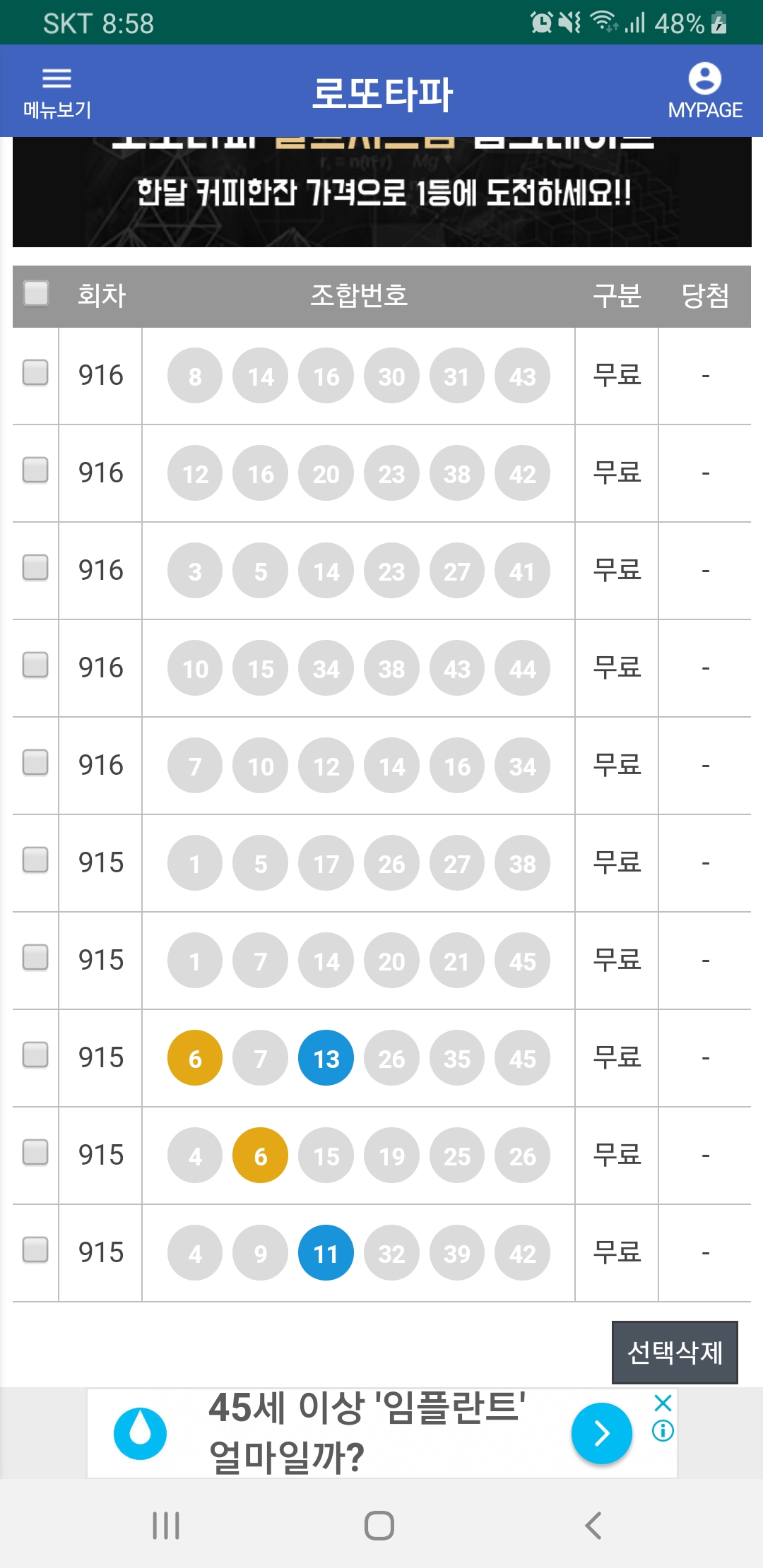Open the implant ad via its arrow button
Viewport: 763px width, 1568px height.
(x=601, y=1433)
